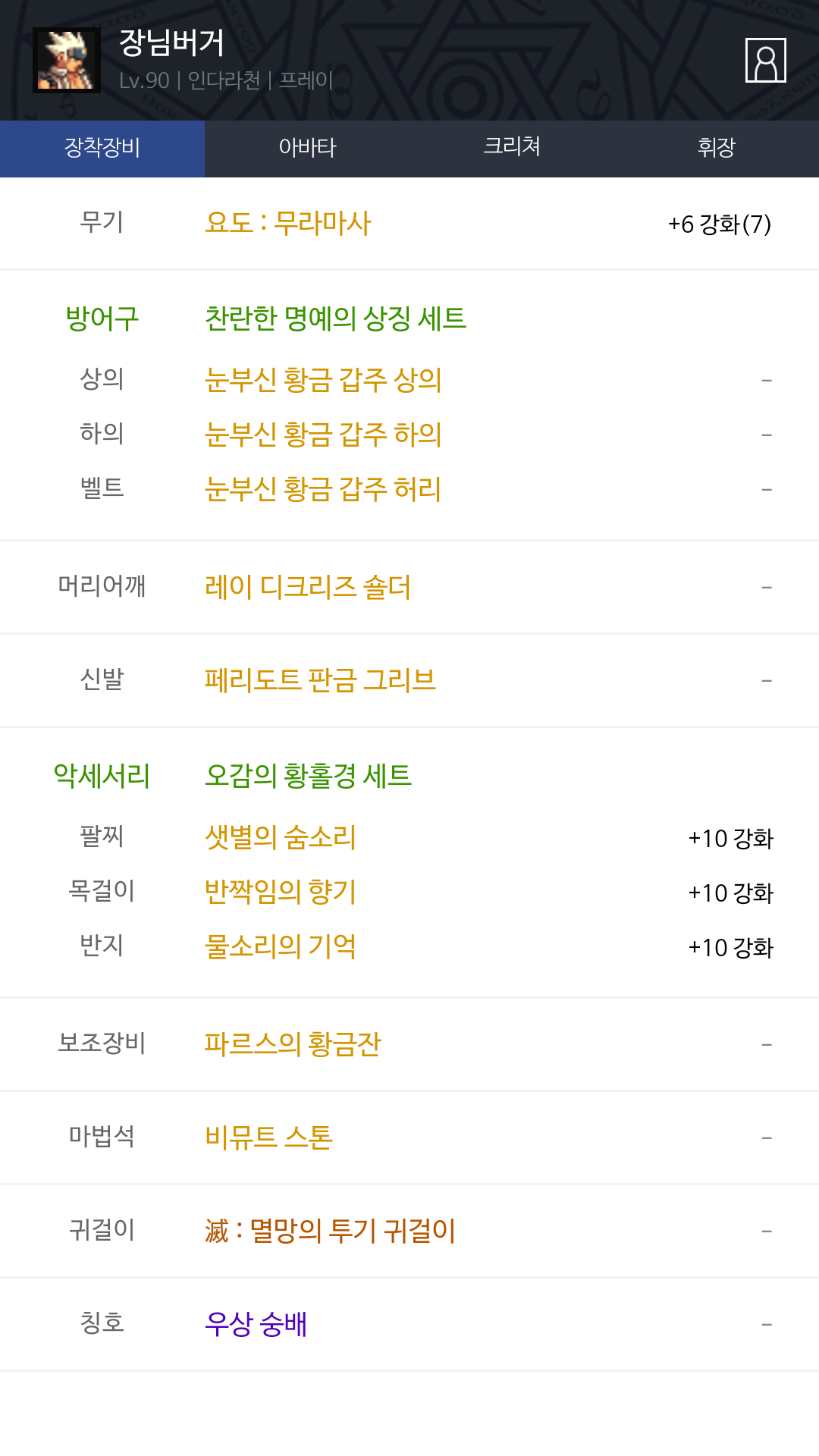Switch to the 크리쳐 tab
The height and width of the screenshot is (1456, 819).
point(512,149)
